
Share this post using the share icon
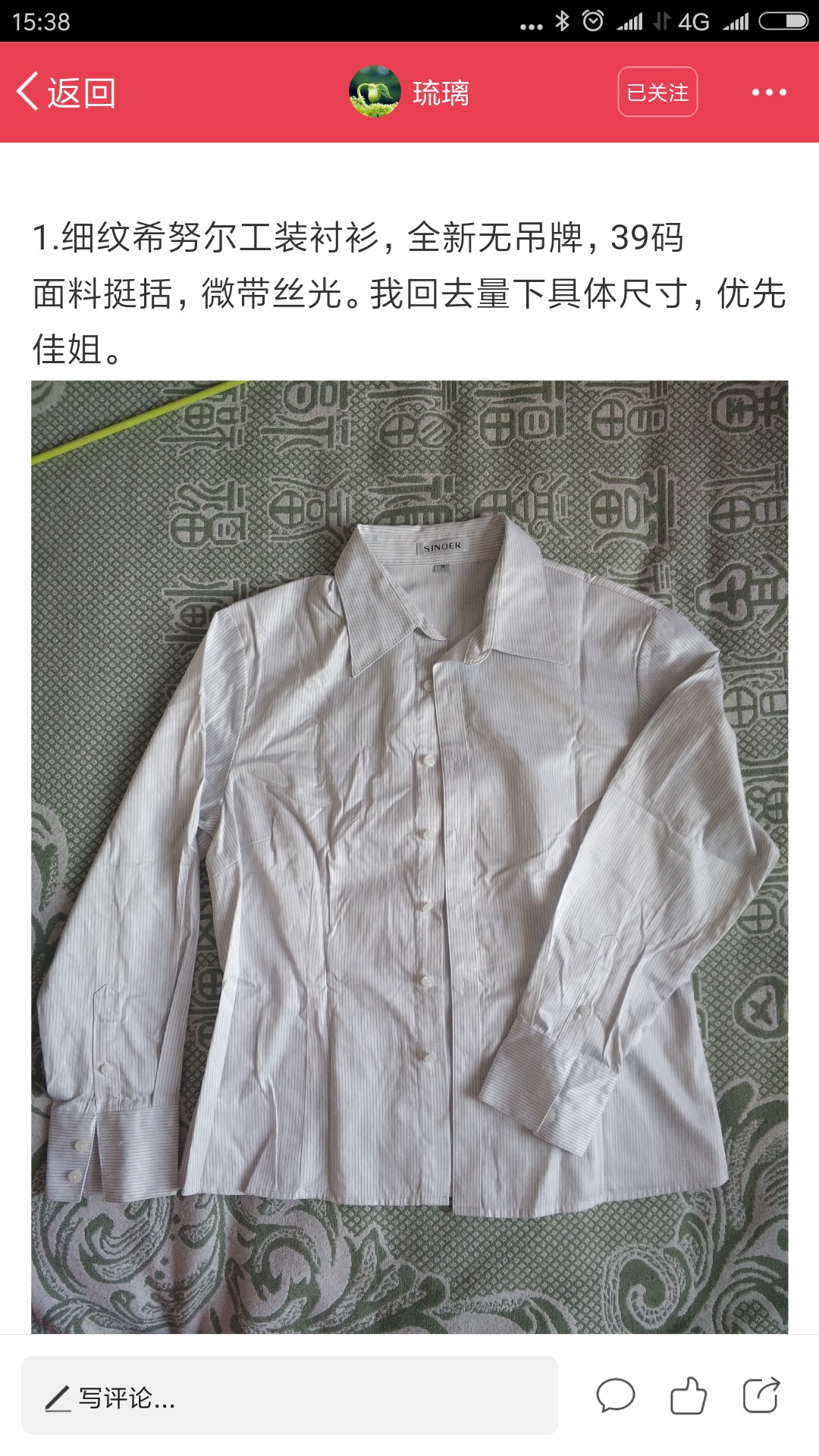[761, 1395]
